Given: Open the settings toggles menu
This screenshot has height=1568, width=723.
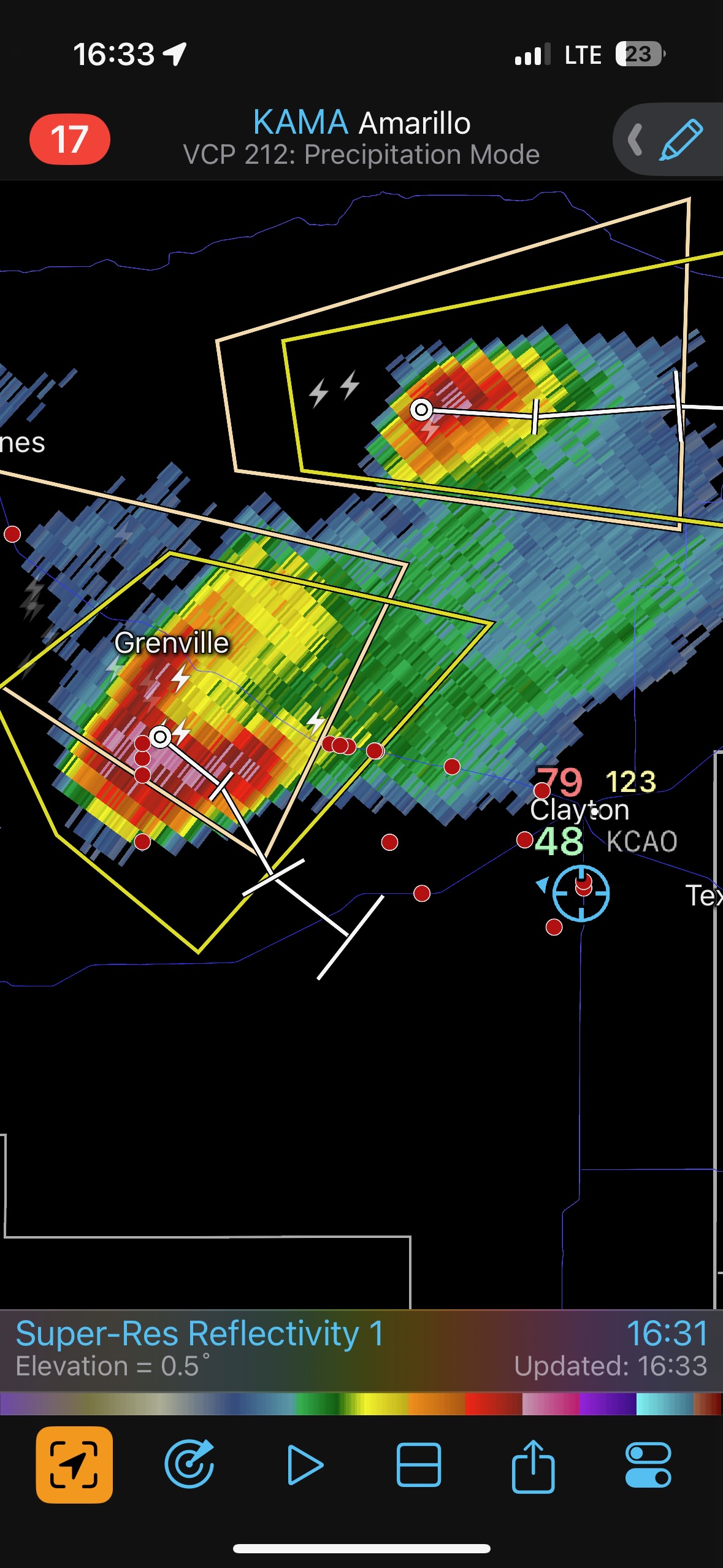Looking at the screenshot, I should pyautogui.click(x=648, y=1465).
